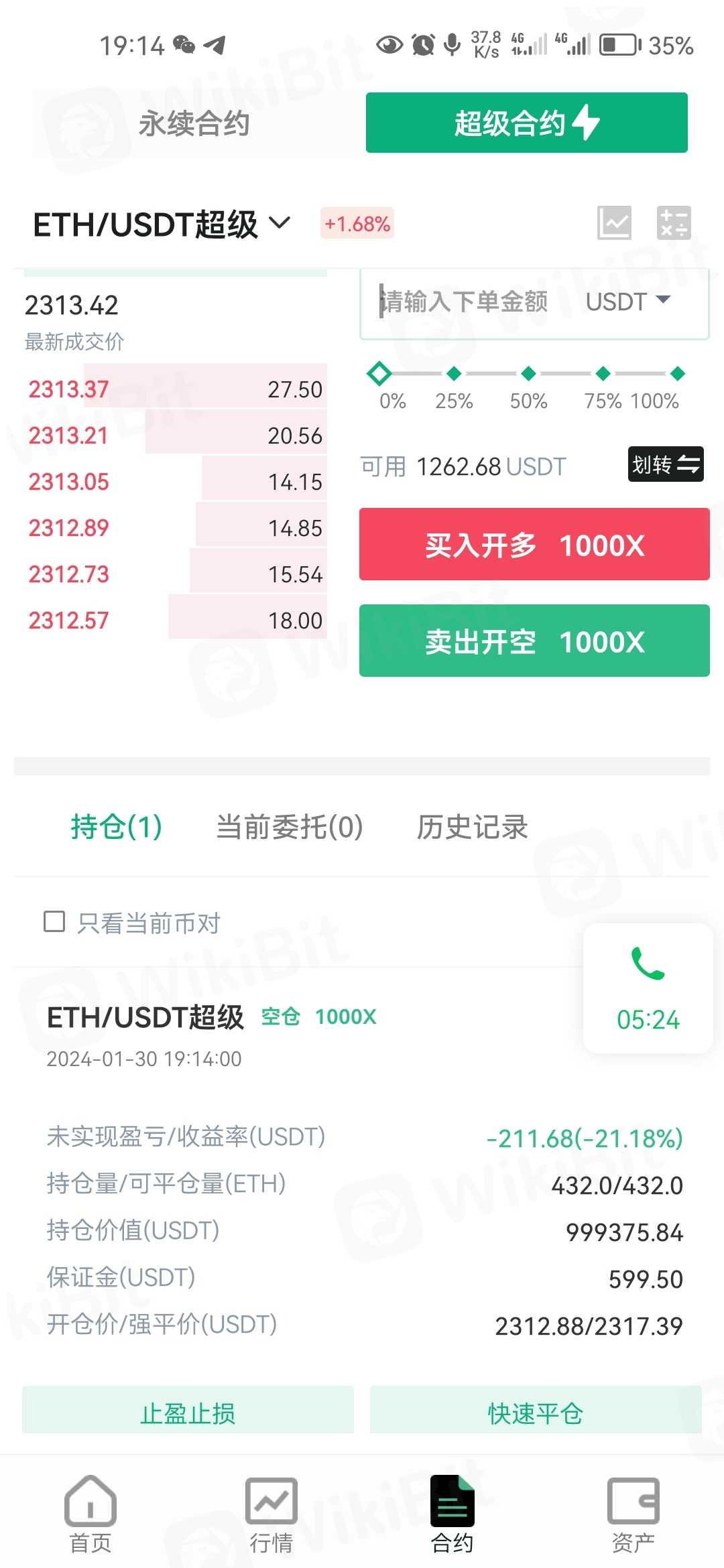724x1568 pixels.
Task: Open the USDT unit dropdown
Action: (628, 302)
